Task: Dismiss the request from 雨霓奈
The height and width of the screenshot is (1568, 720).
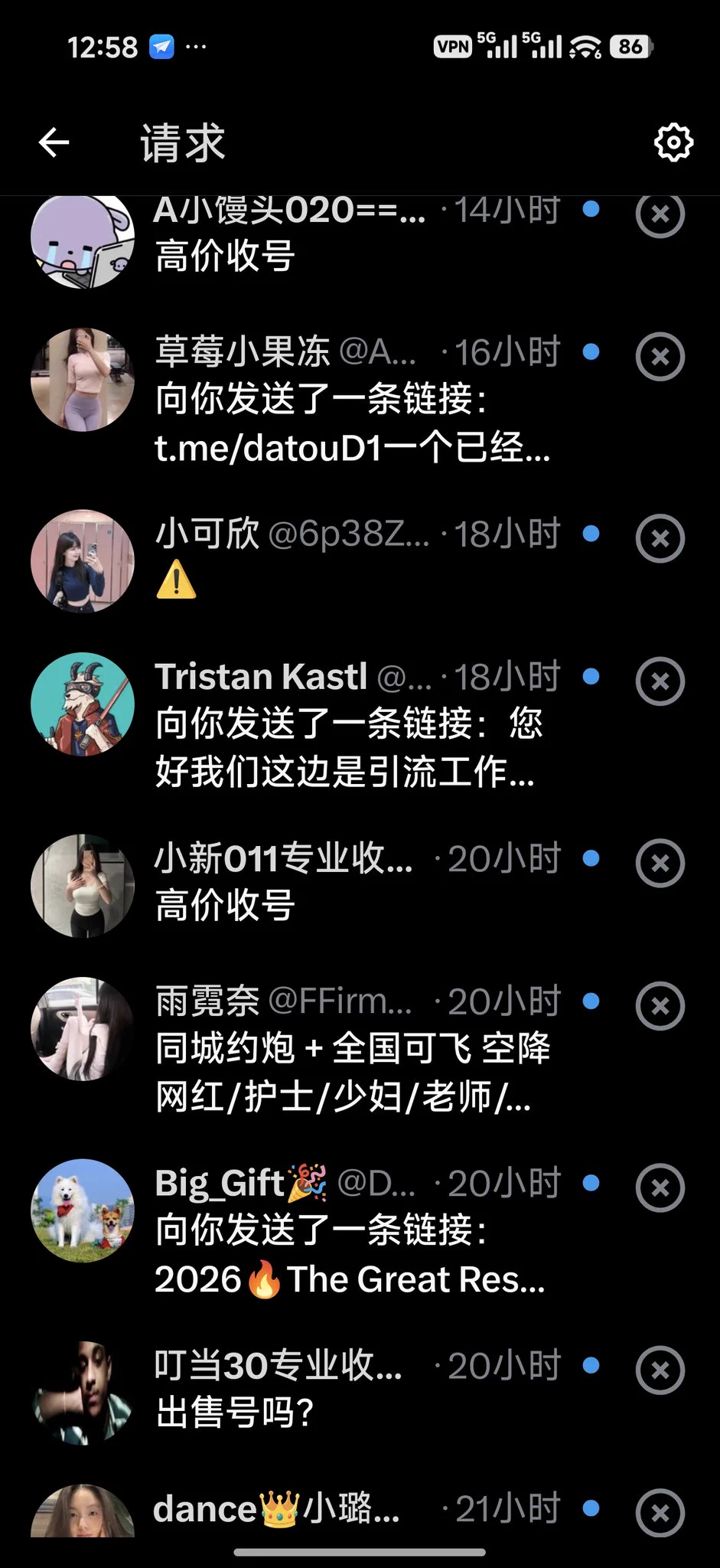Action: pos(660,1005)
